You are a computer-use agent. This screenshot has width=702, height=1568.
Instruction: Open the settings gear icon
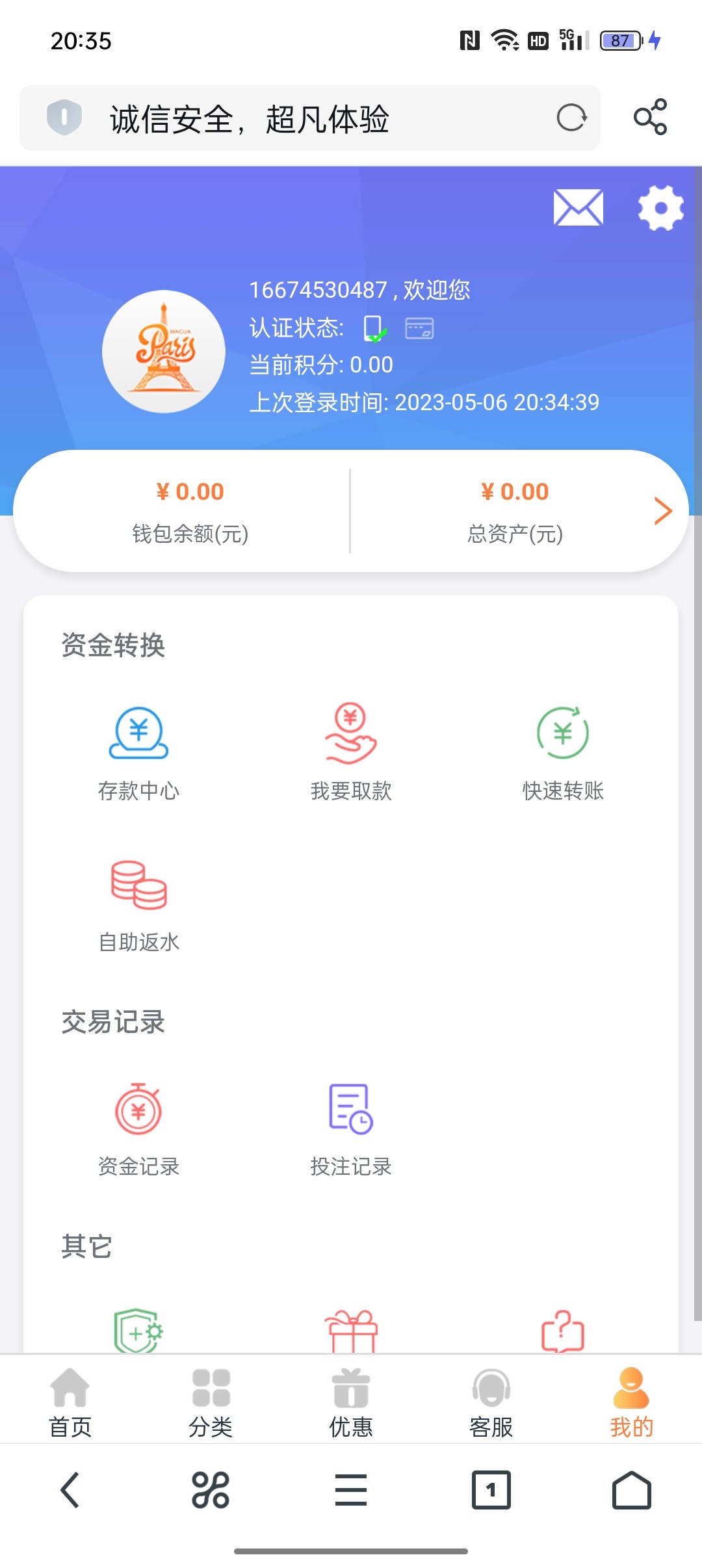click(x=660, y=208)
